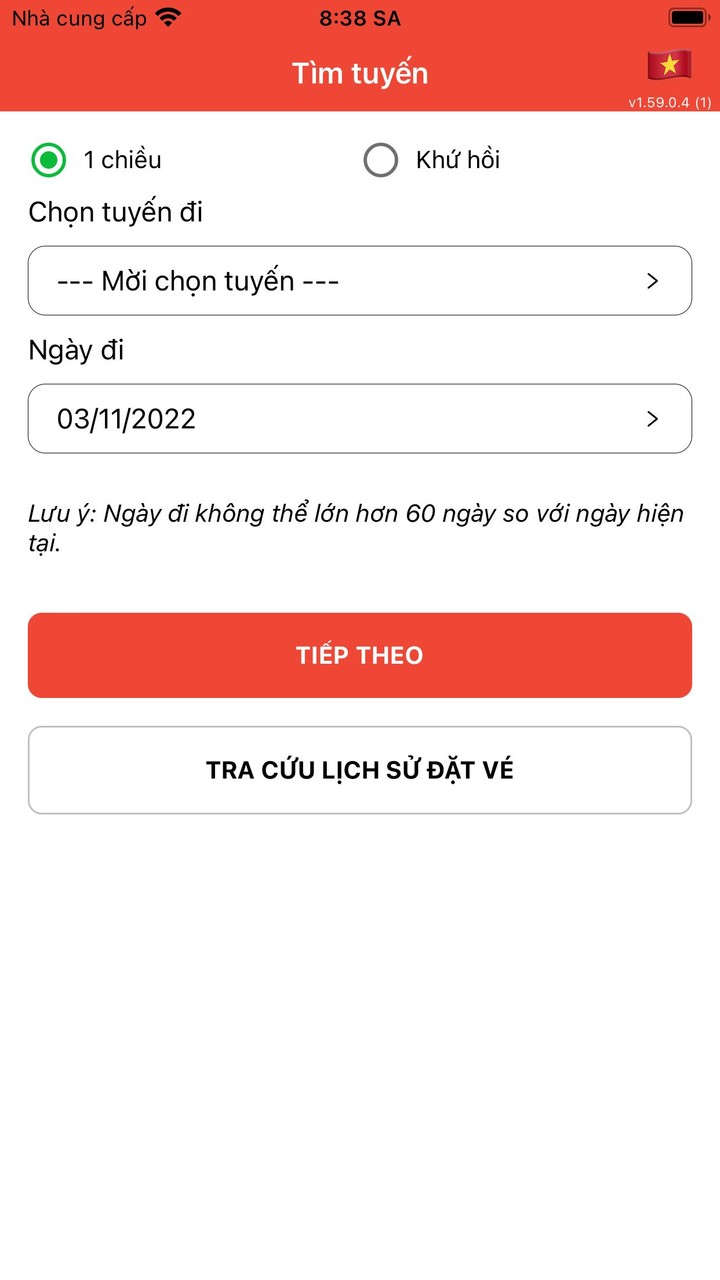
Task: Open TRA CỨU LỊCH SỬ ĐẶT VÉ
Action: [360, 769]
